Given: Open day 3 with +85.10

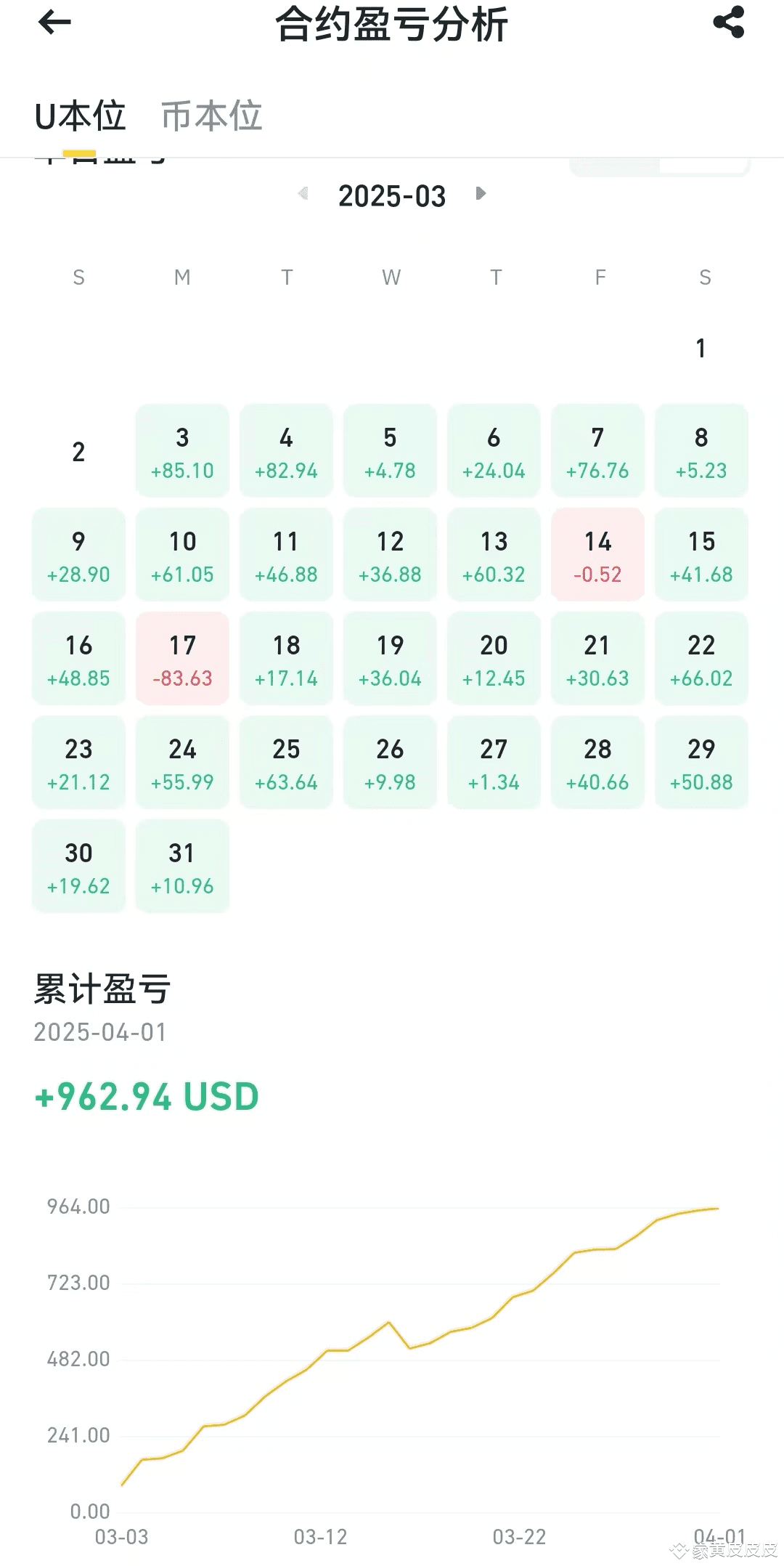Looking at the screenshot, I should pos(182,451).
